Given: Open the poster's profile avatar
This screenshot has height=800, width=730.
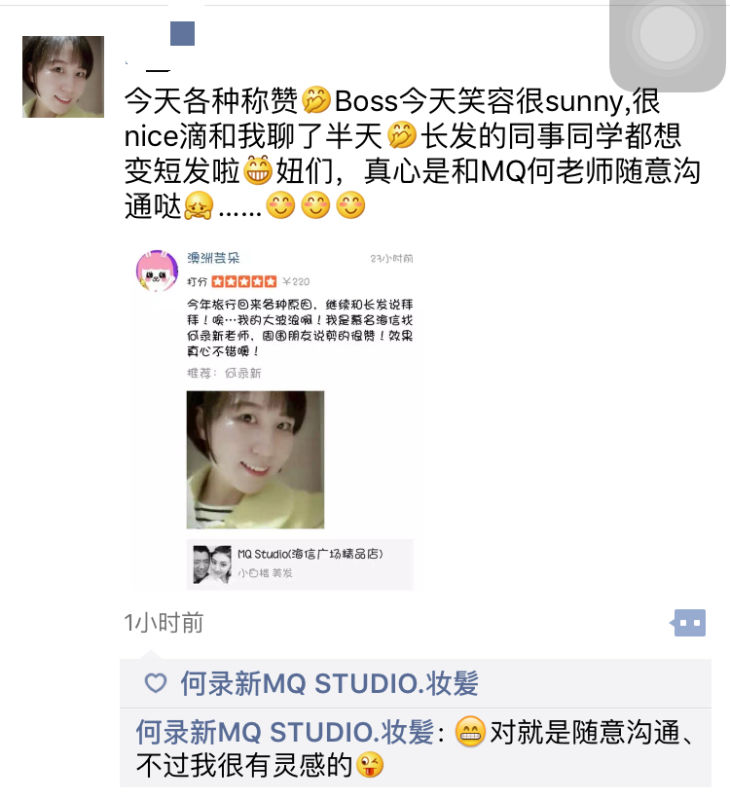Looking at the screenshot, I should click(63, 77).
